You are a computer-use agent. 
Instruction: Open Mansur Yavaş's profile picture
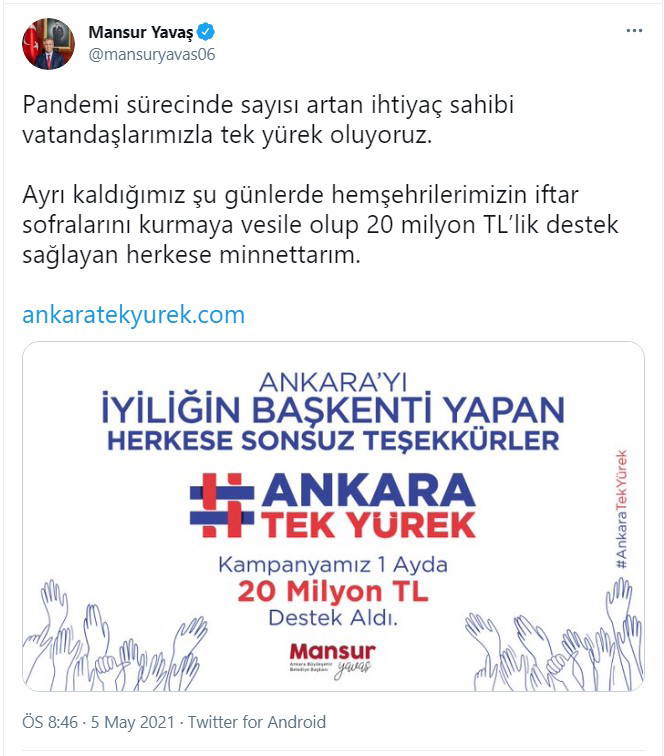click(x=47, y=44)
